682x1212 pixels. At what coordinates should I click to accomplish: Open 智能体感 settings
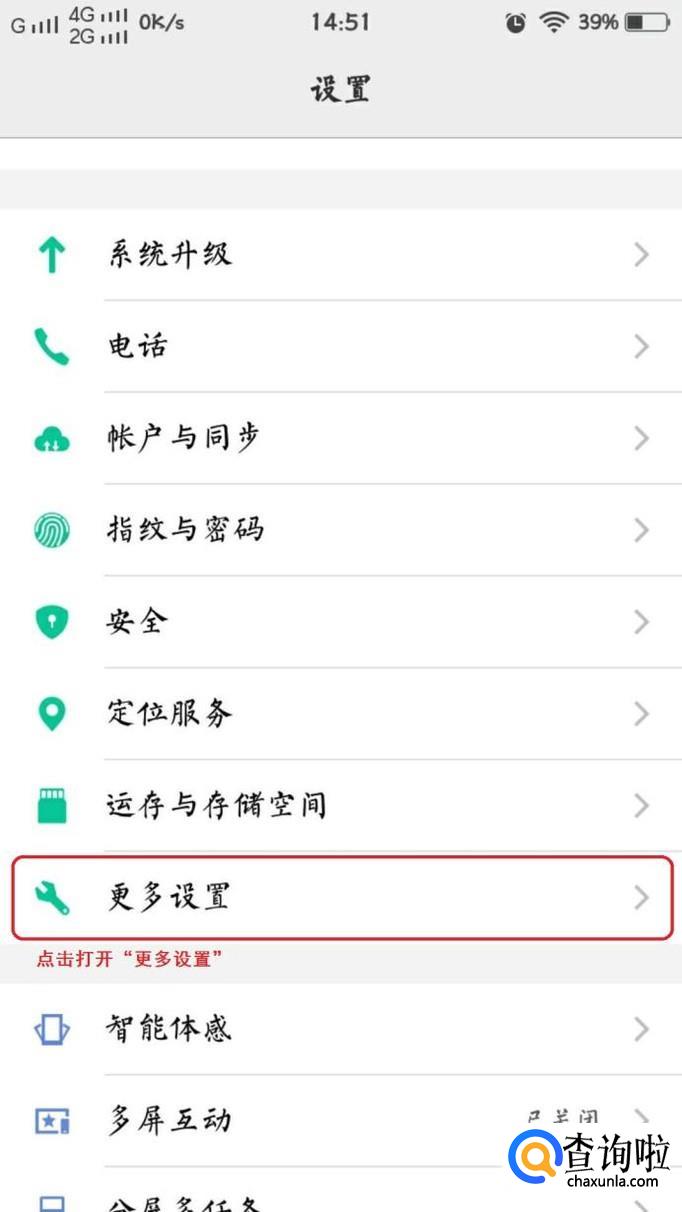[340, 1029]
